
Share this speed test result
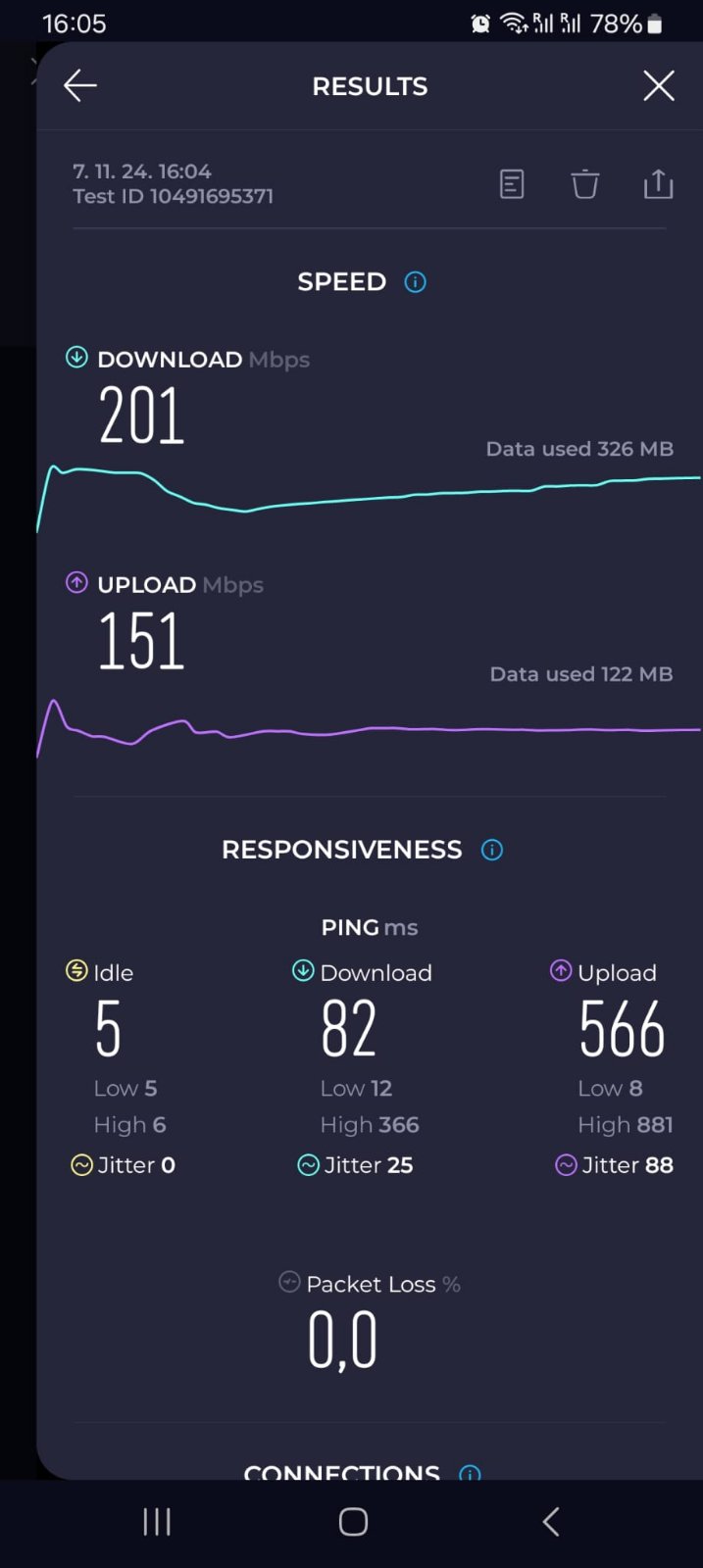click(x=658, y=184)
